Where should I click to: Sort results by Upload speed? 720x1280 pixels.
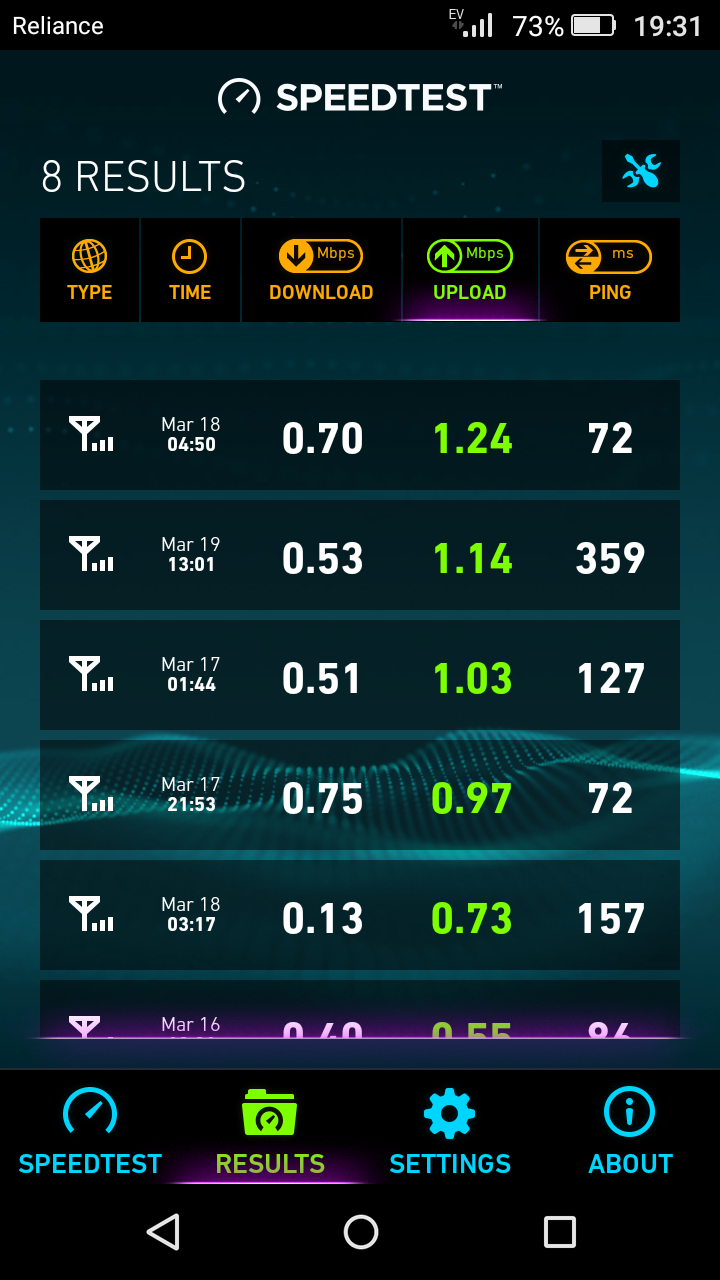click(x=470, y=271)
